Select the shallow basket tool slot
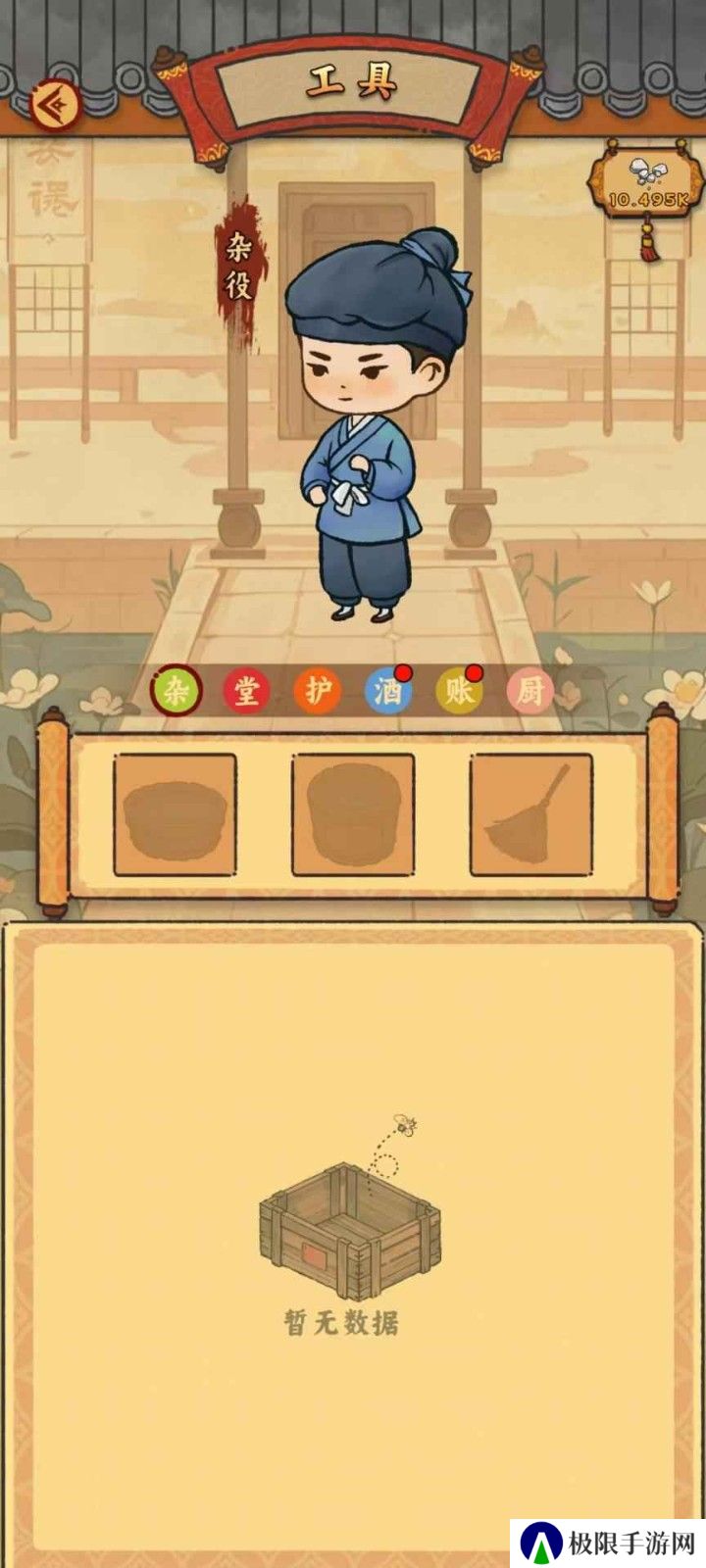The height and width of the screenshot is (1568, 706). click(x=175, y=814)
